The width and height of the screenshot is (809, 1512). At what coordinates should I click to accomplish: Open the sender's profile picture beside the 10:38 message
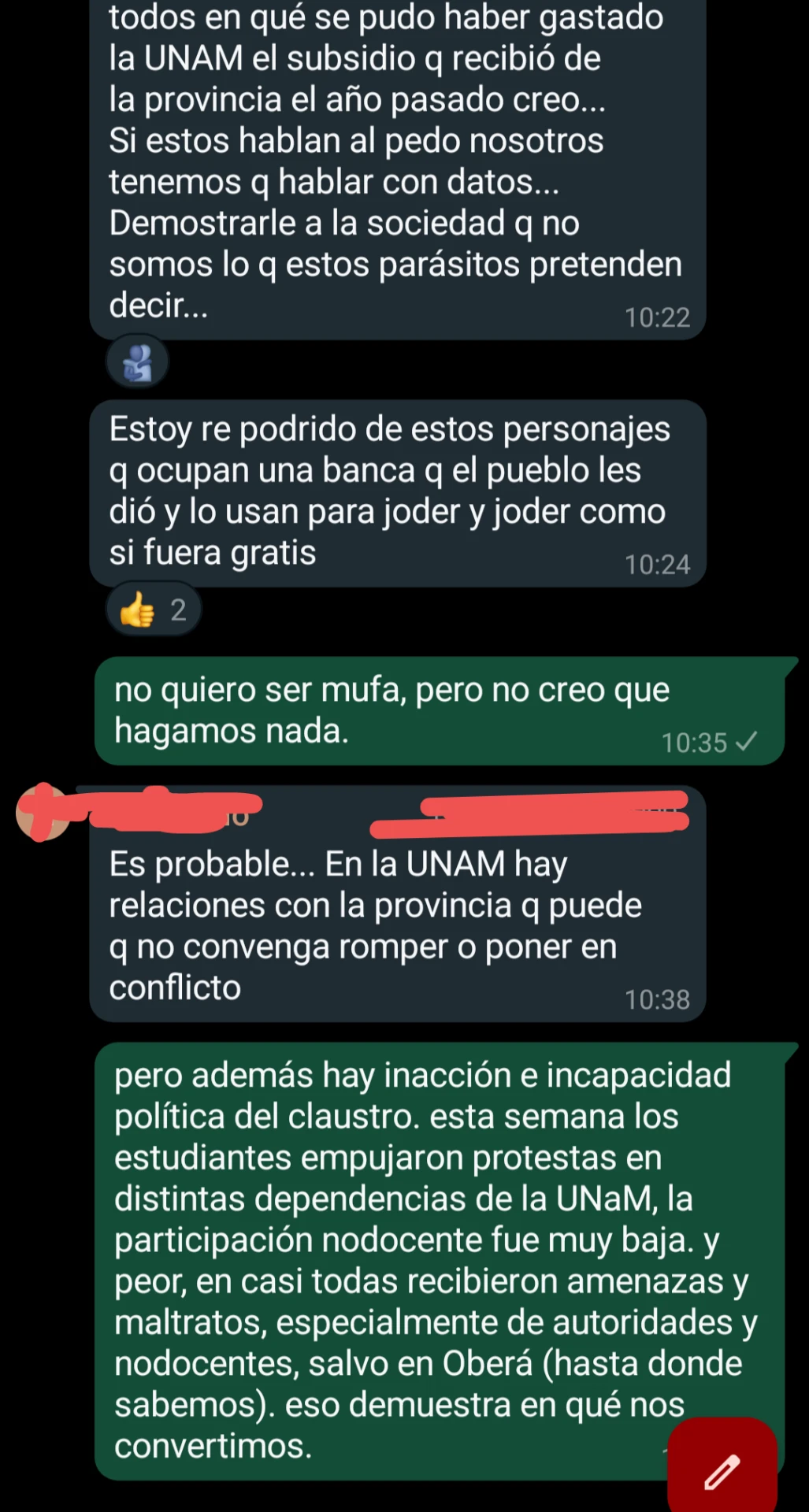42,813
